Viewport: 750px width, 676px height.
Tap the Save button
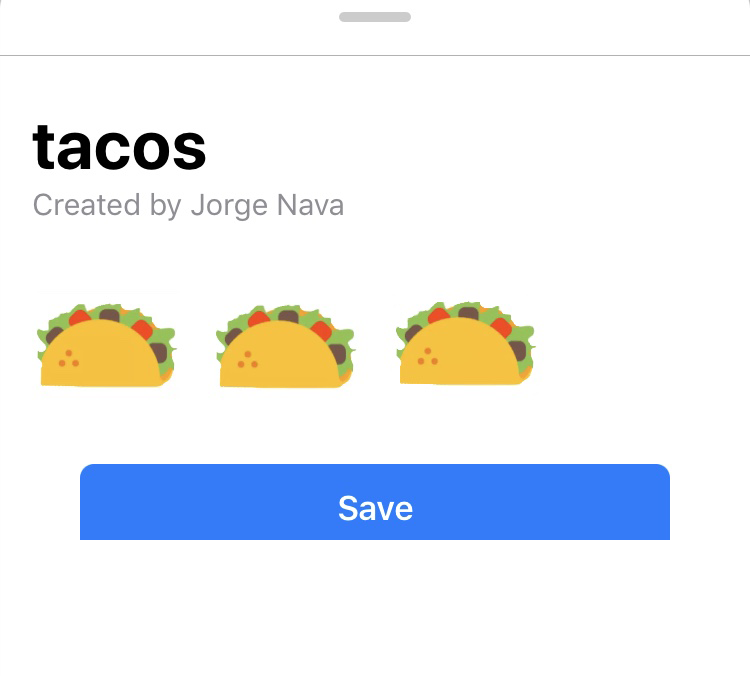(x=375, y=503)
